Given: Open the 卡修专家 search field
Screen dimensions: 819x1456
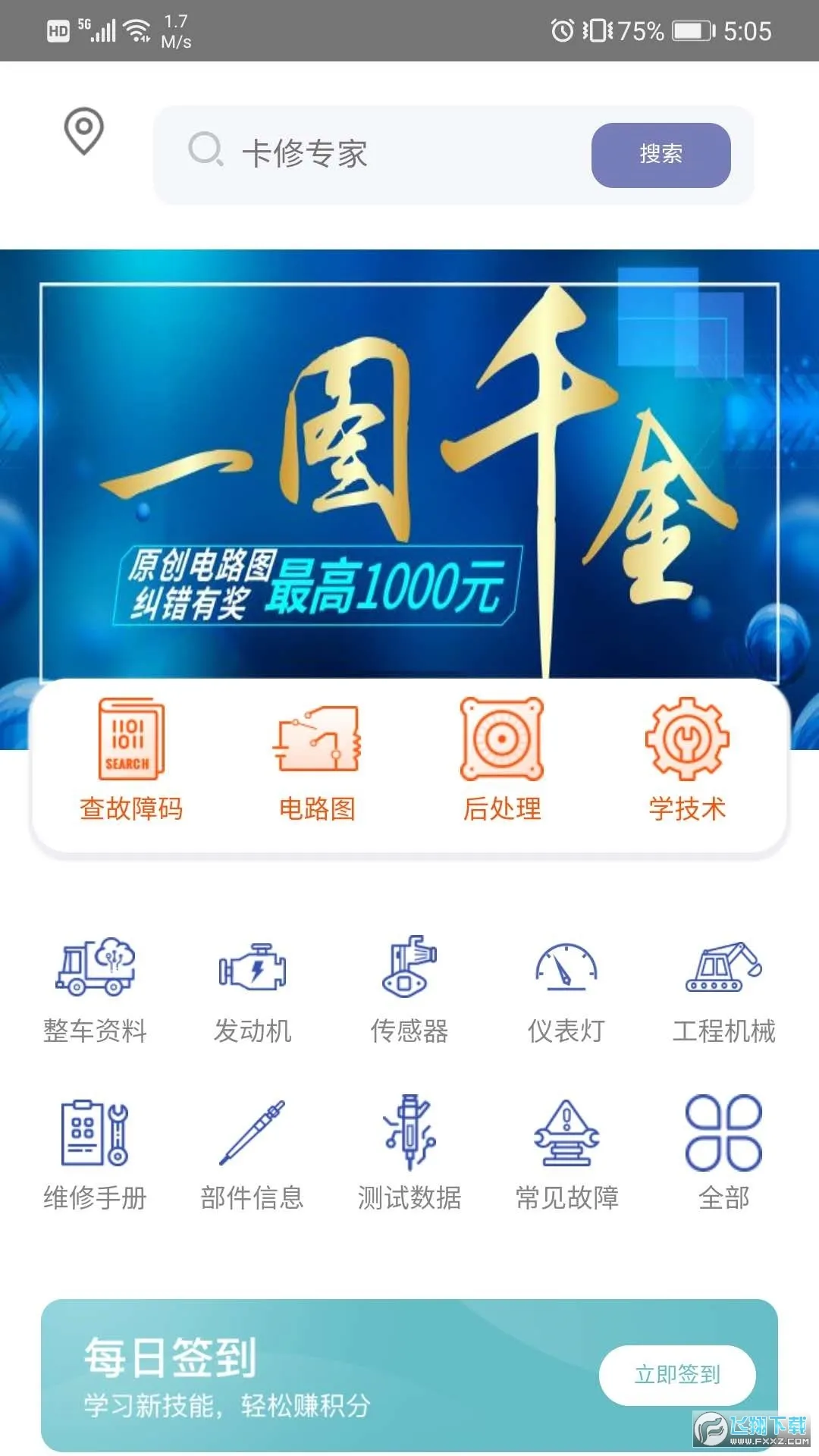Looking at the screenshot, I should [x=379, y=154].
